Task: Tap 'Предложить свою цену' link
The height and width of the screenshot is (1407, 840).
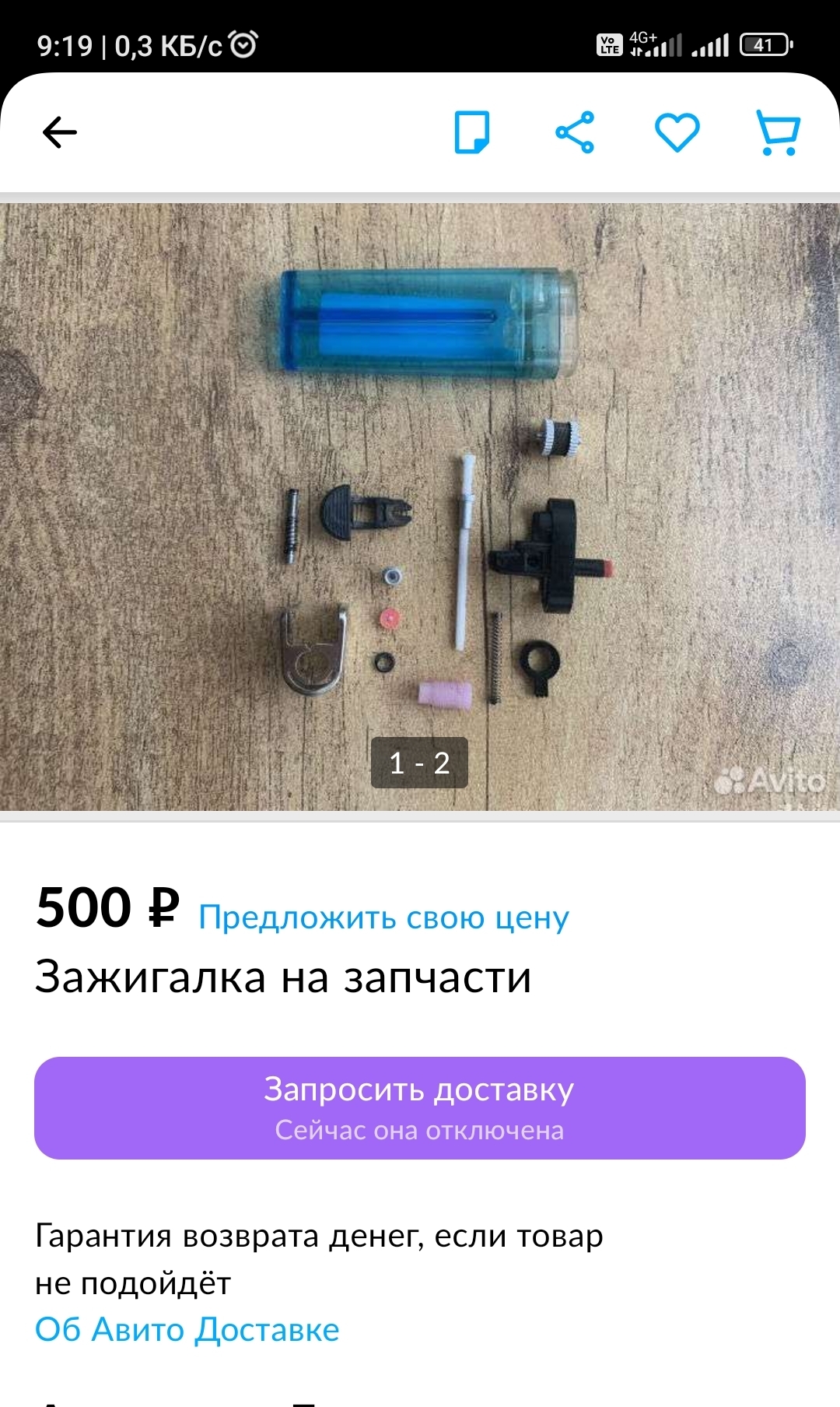Action: pyautogui.click(x=383, y=918)
